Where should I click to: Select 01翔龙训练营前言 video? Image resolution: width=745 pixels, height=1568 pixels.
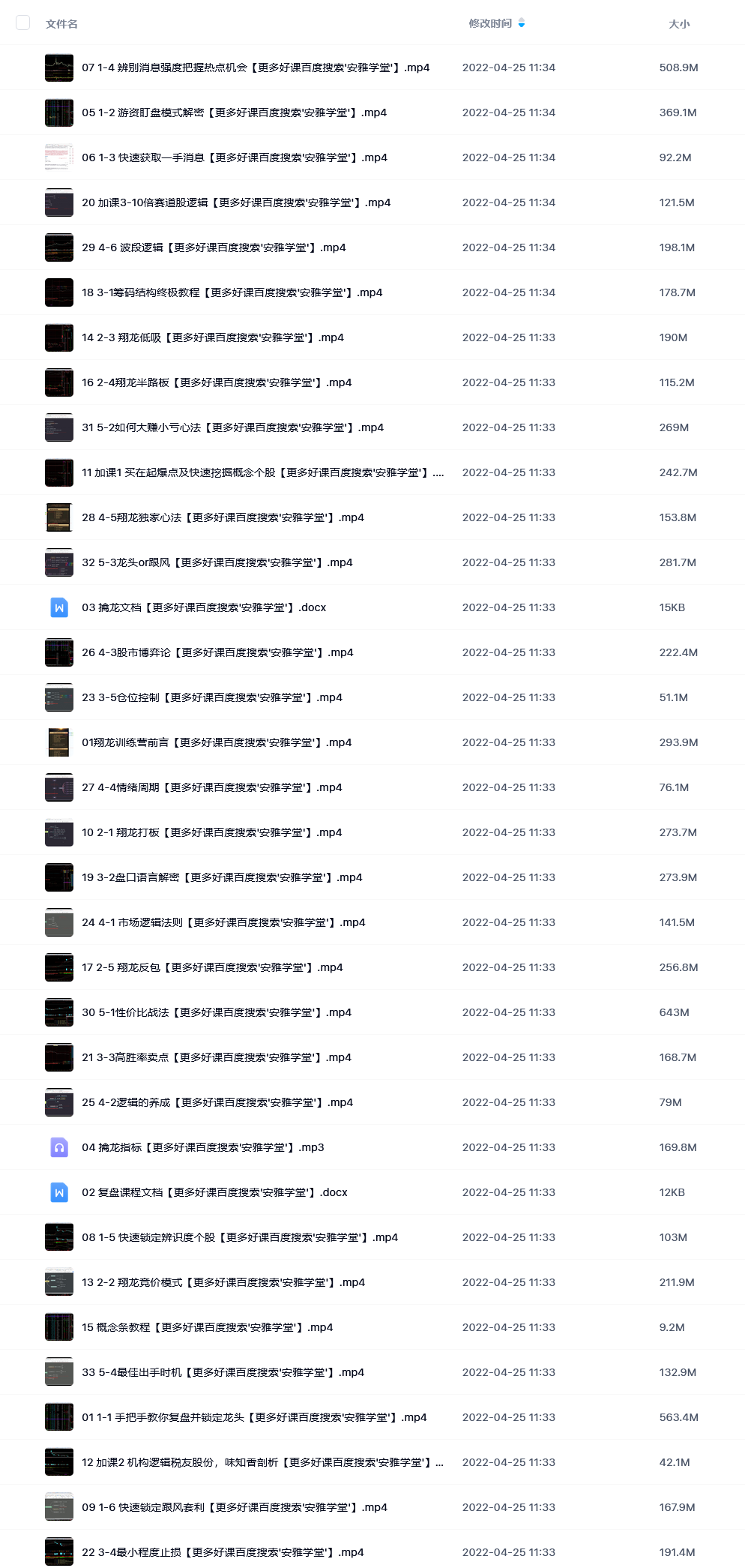217,742
